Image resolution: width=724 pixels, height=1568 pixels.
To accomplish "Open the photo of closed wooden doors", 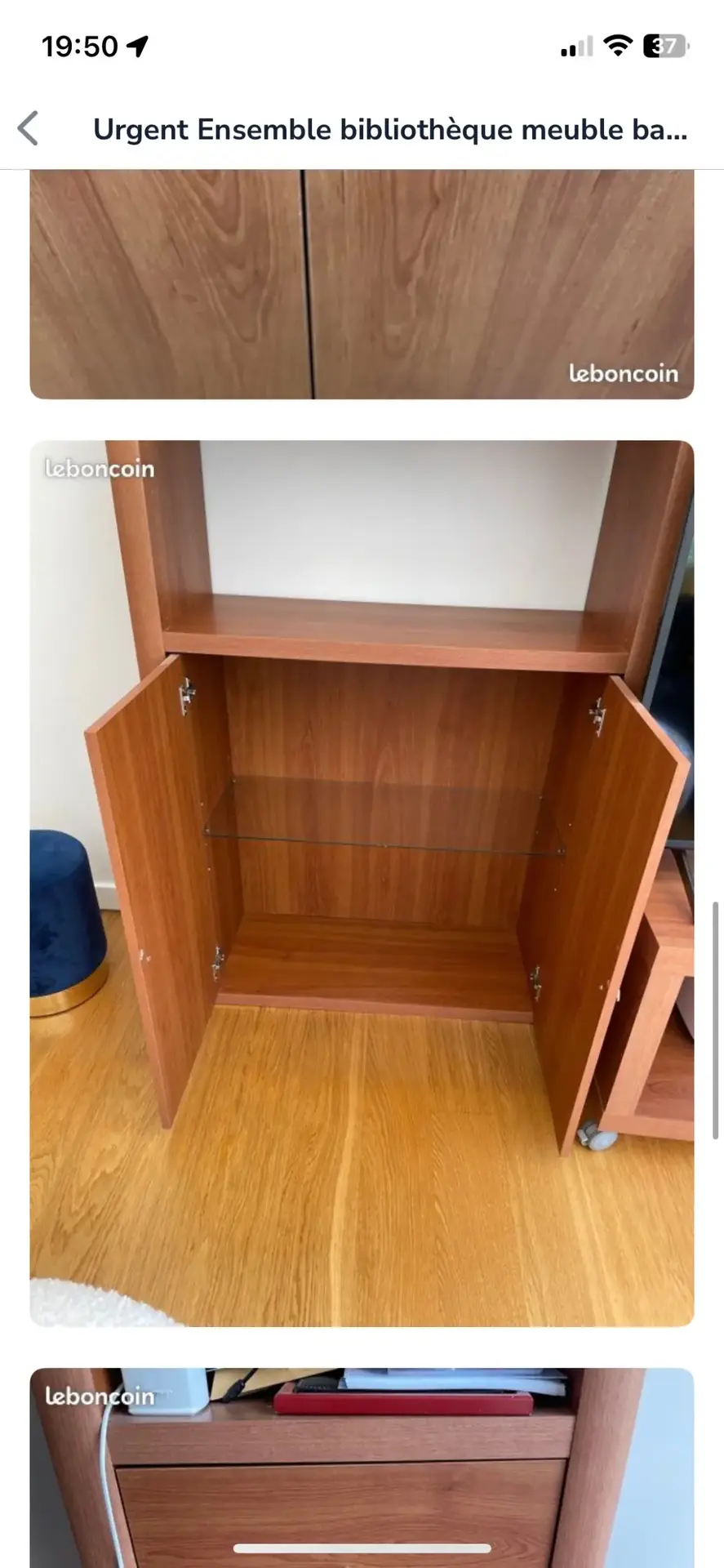I will (x=362, y=283).
